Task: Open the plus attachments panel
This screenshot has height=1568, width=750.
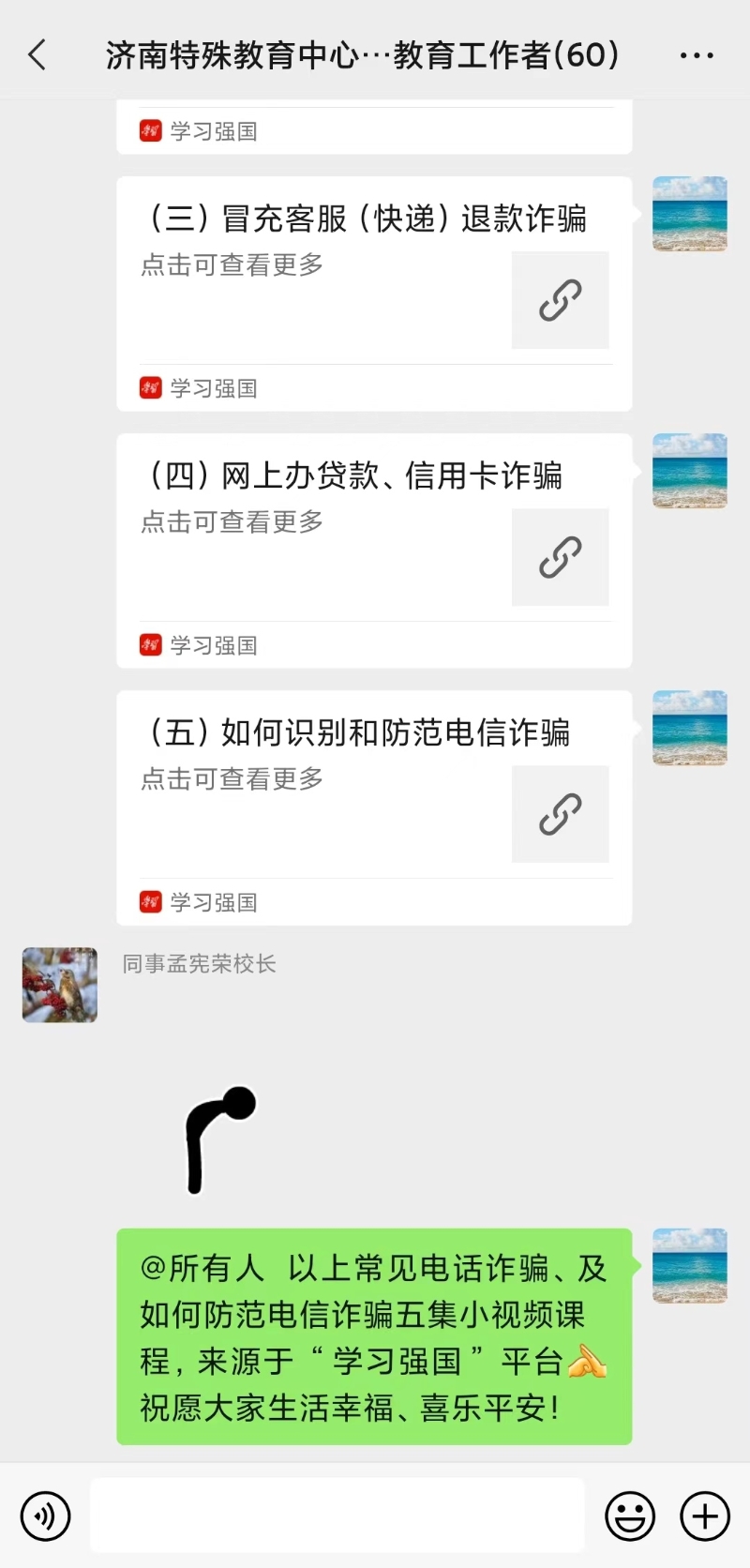Action: 705,1515
